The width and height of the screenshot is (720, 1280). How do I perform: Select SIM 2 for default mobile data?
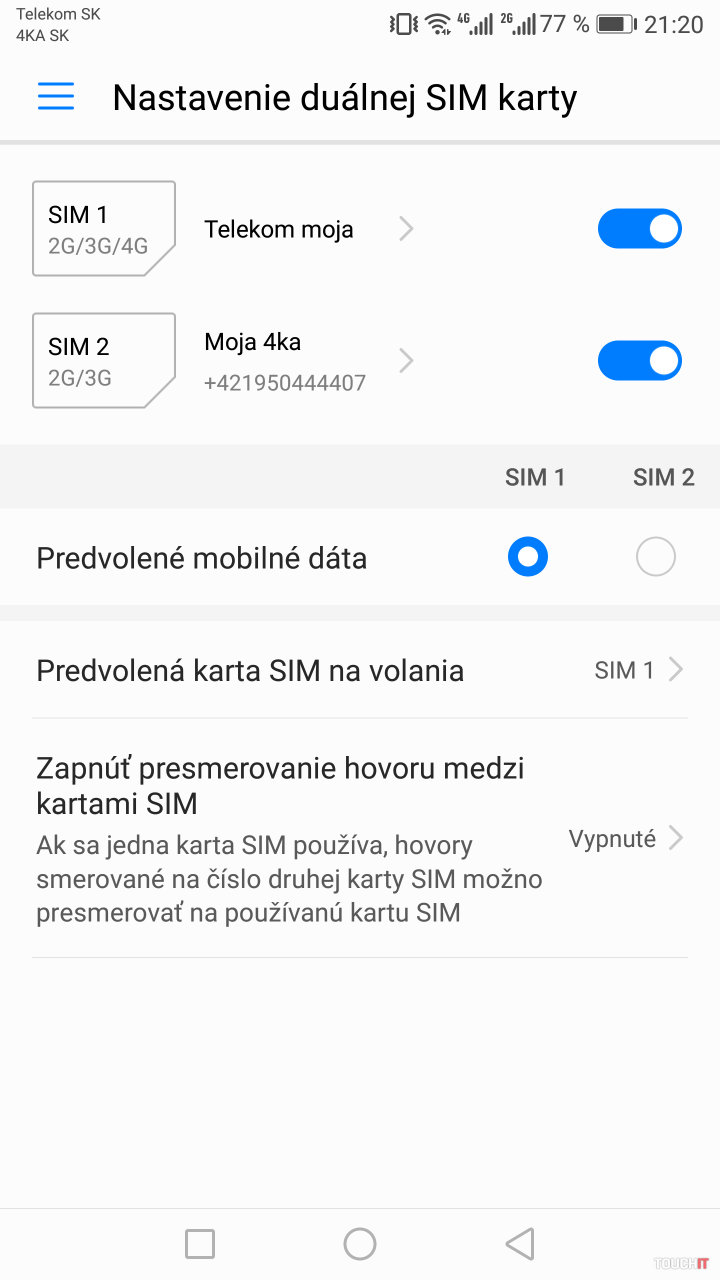656,557
